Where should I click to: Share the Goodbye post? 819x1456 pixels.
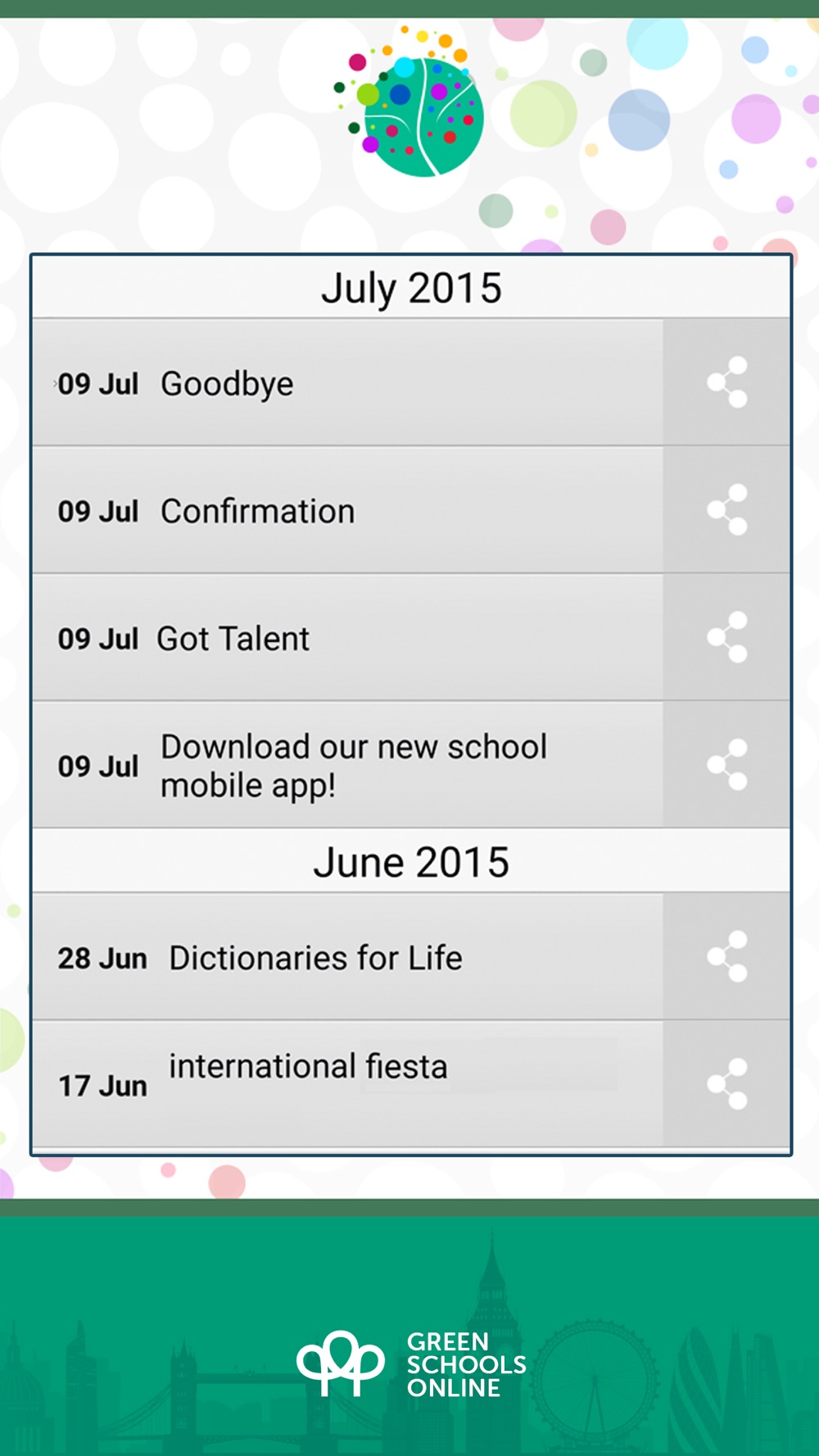pos(727,382)
